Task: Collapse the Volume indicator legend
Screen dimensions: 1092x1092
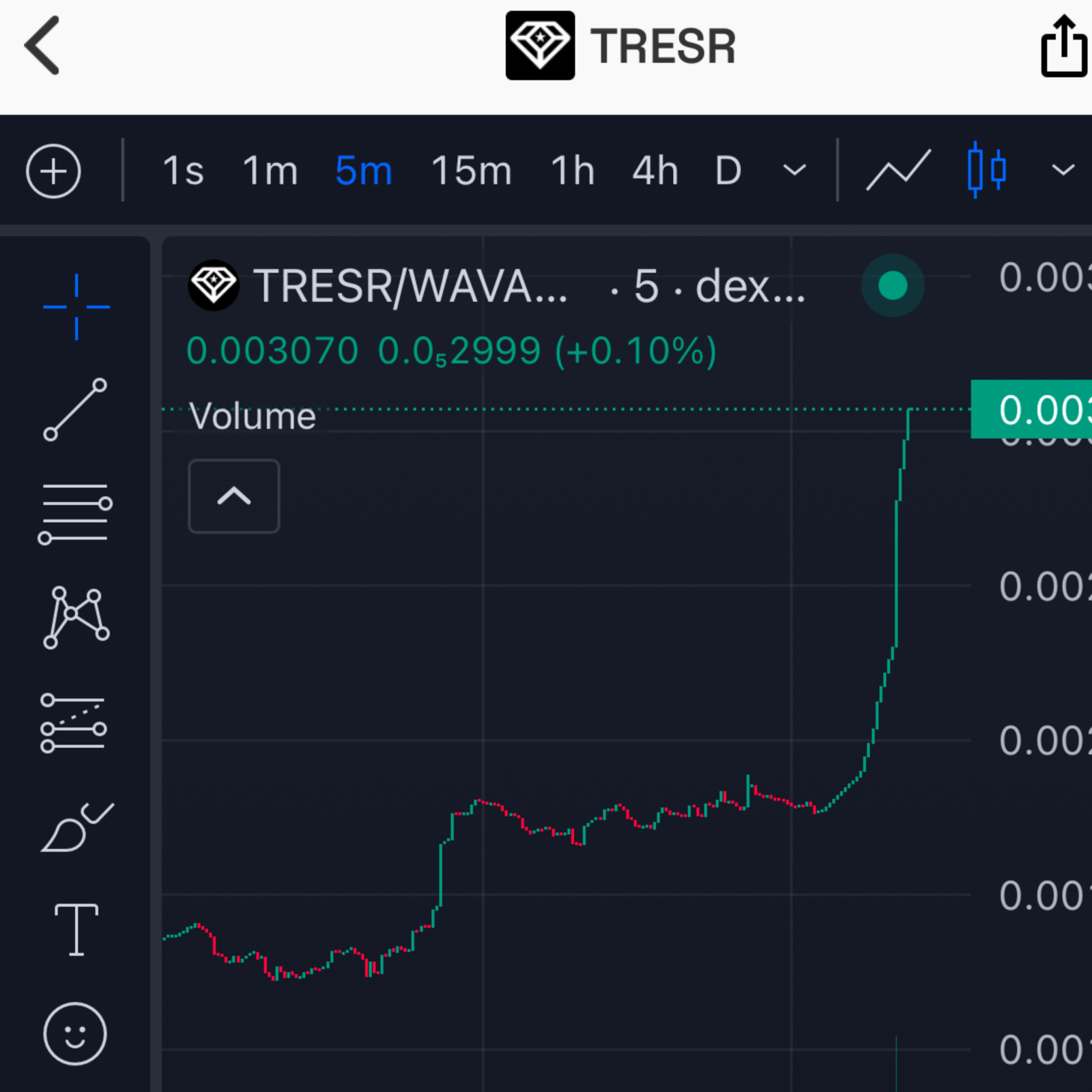Action: click(x=233, y=496)
